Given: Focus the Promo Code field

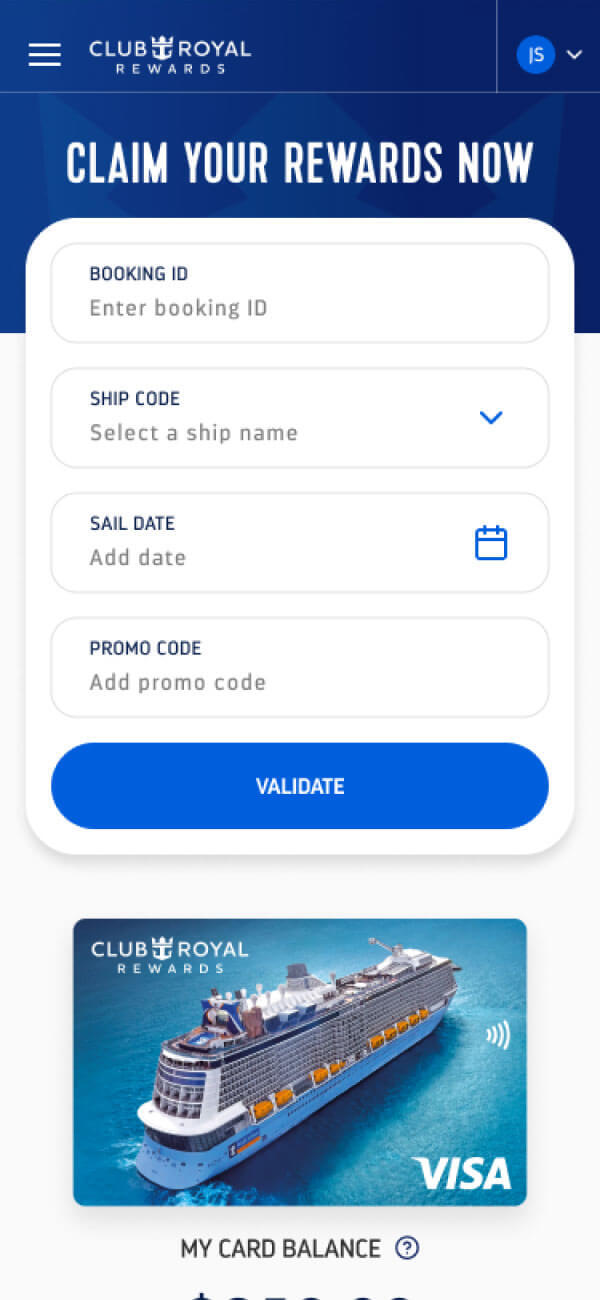Looking at the screenshot, I should tap(300, 682).
